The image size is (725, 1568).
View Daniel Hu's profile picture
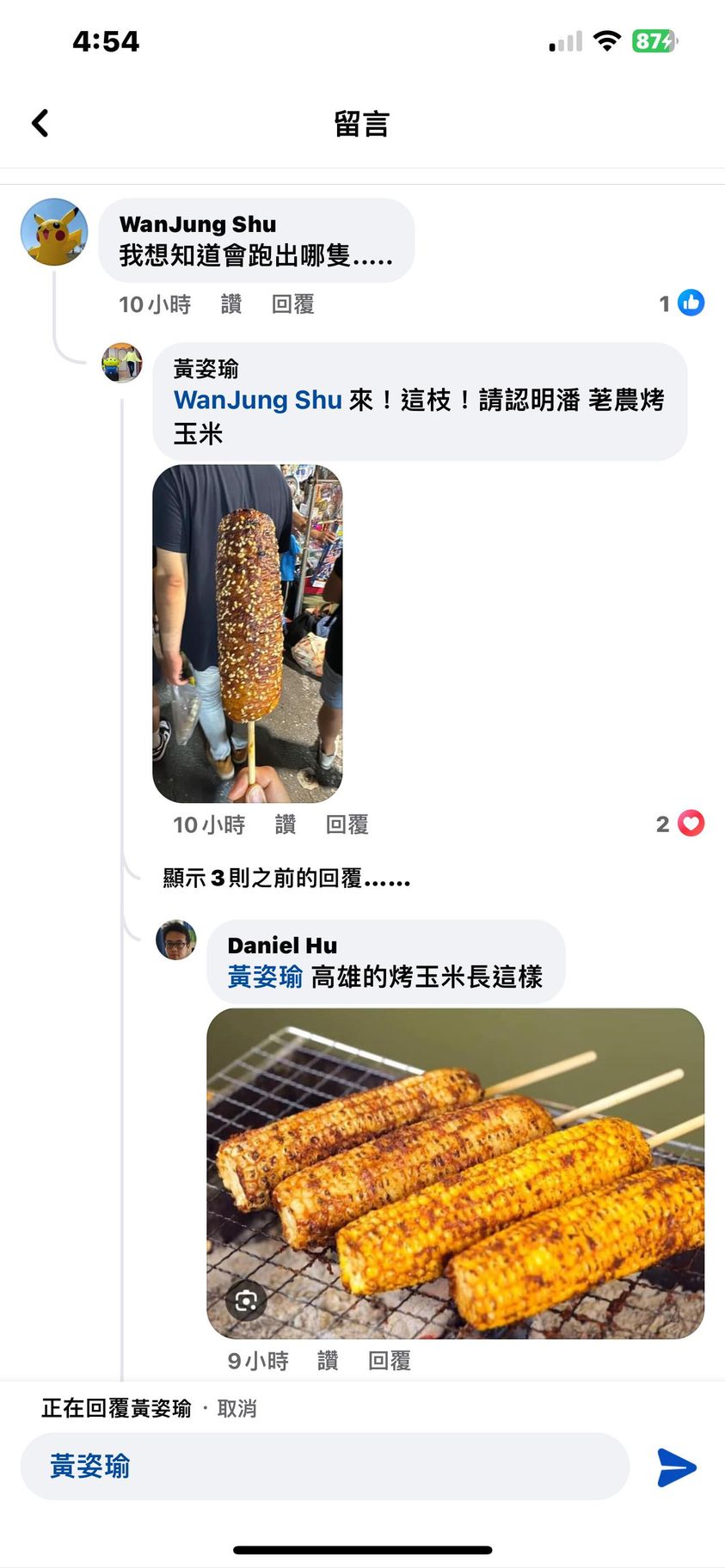(176, 940)
